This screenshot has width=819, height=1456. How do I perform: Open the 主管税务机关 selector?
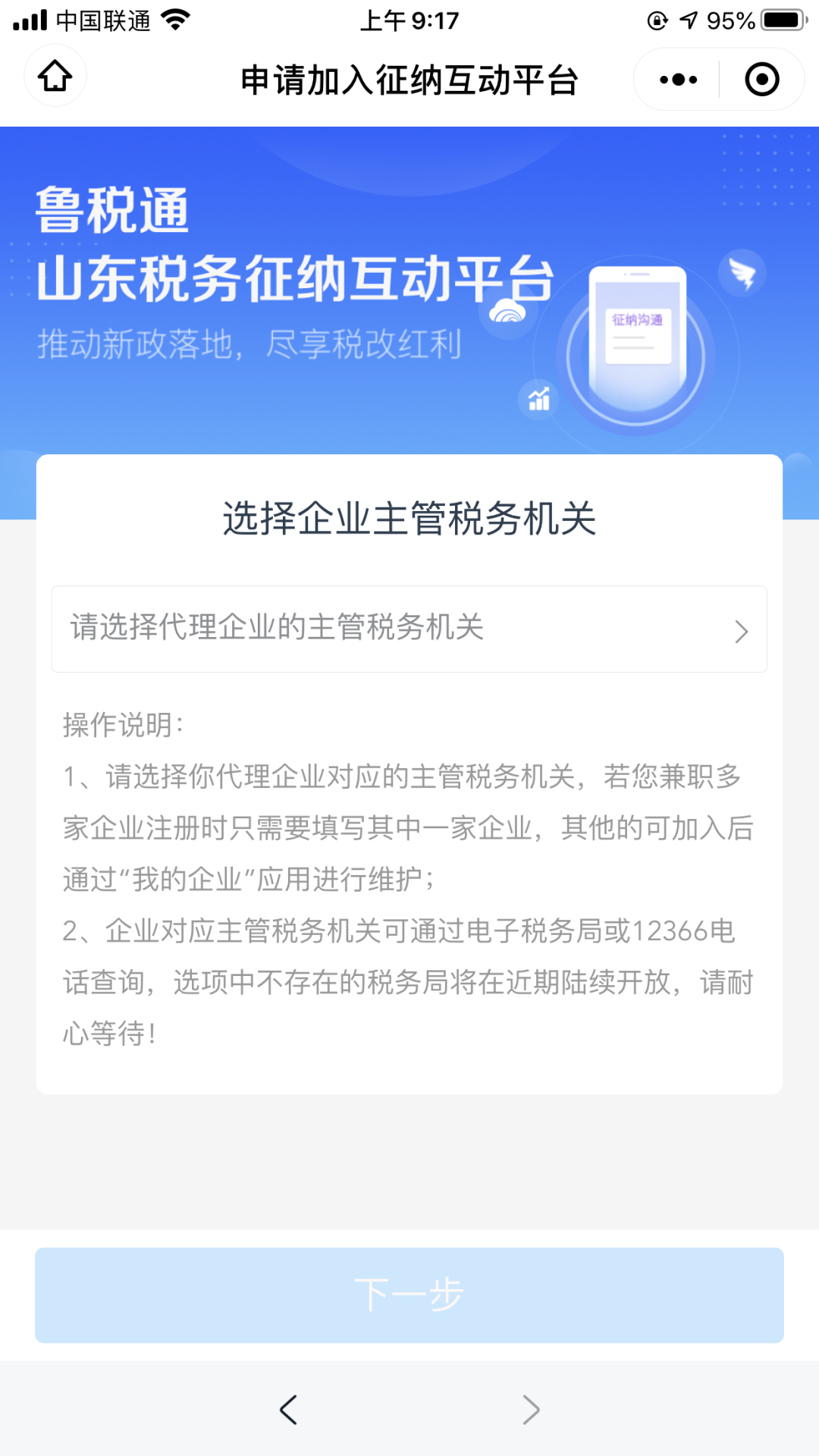click(409, 629)
